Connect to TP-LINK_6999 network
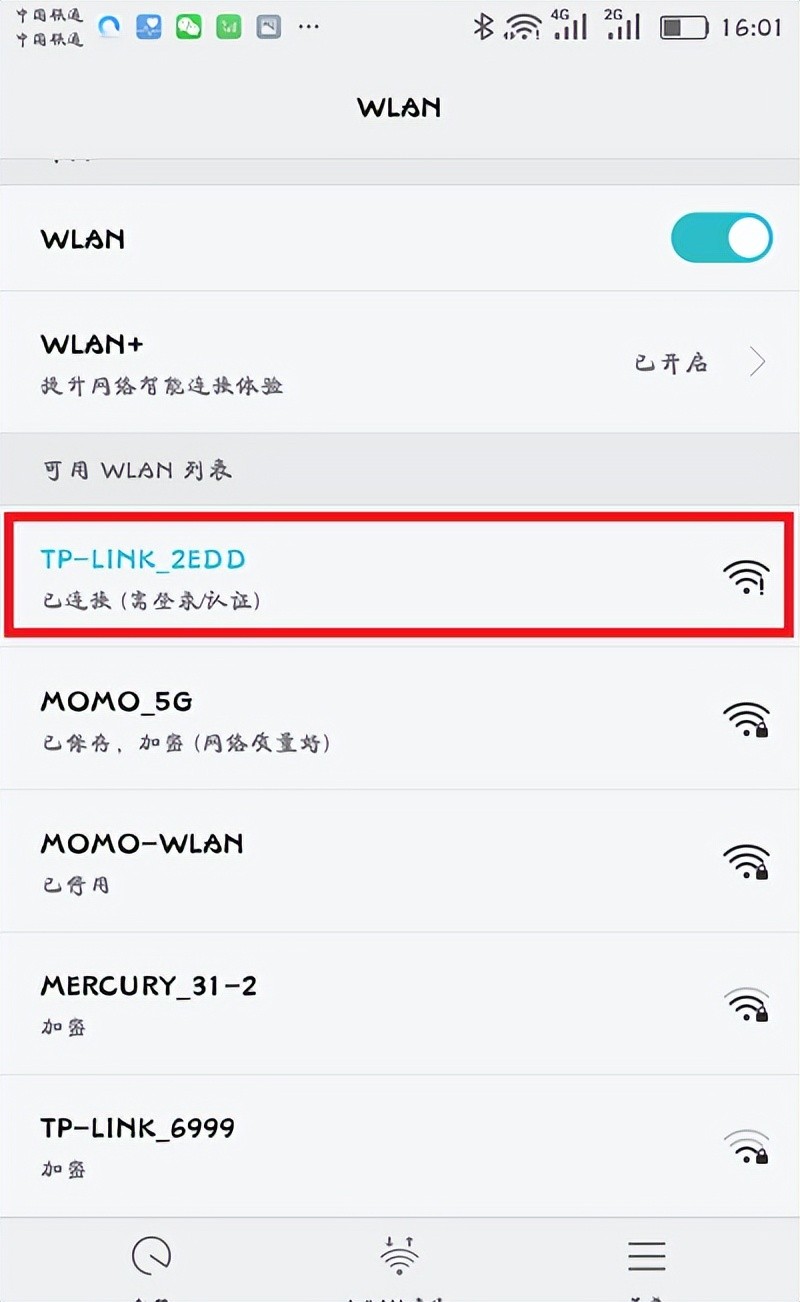 tap(400, 1146)
